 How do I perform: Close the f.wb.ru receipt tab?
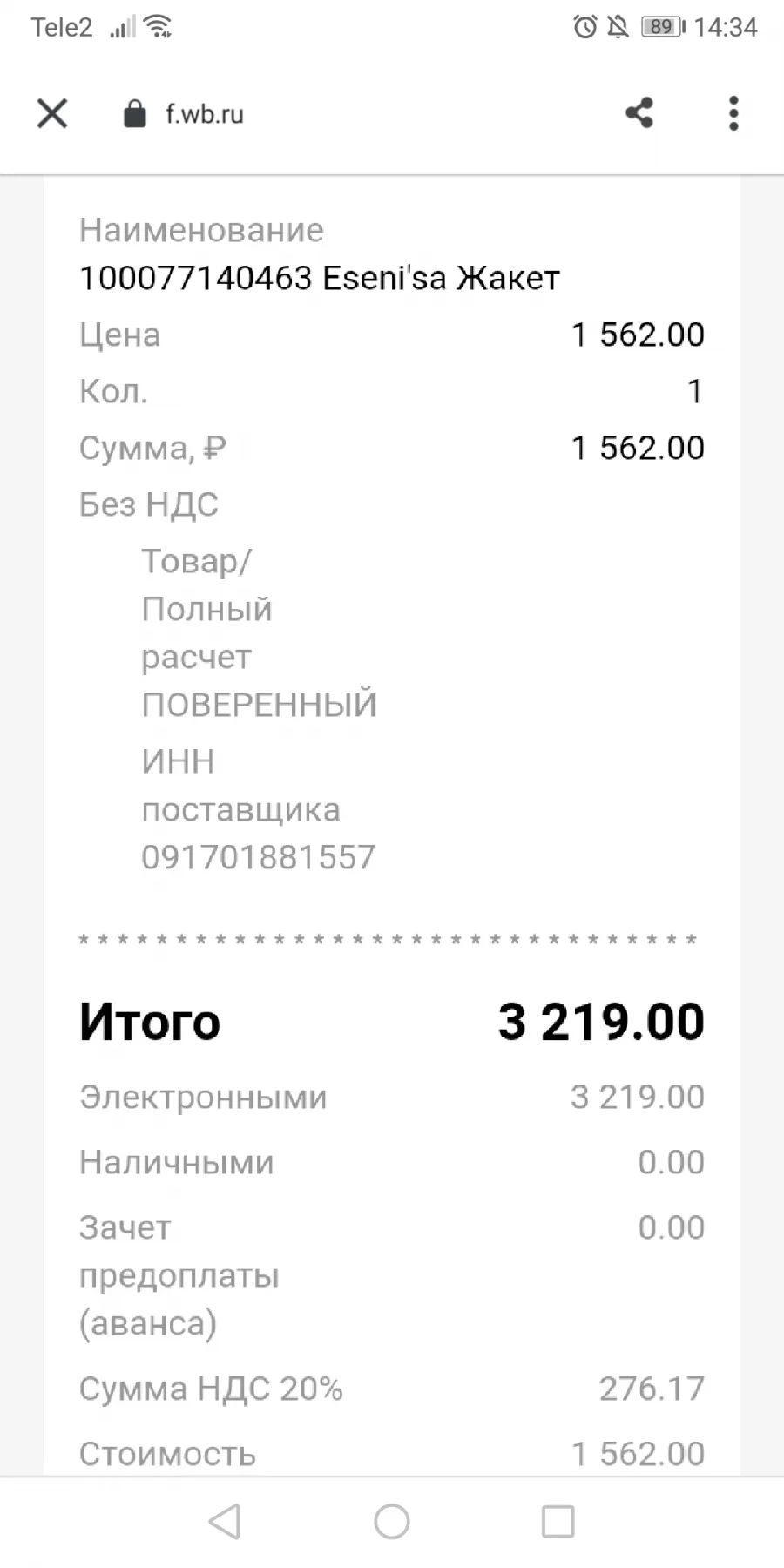coord(52,113)
